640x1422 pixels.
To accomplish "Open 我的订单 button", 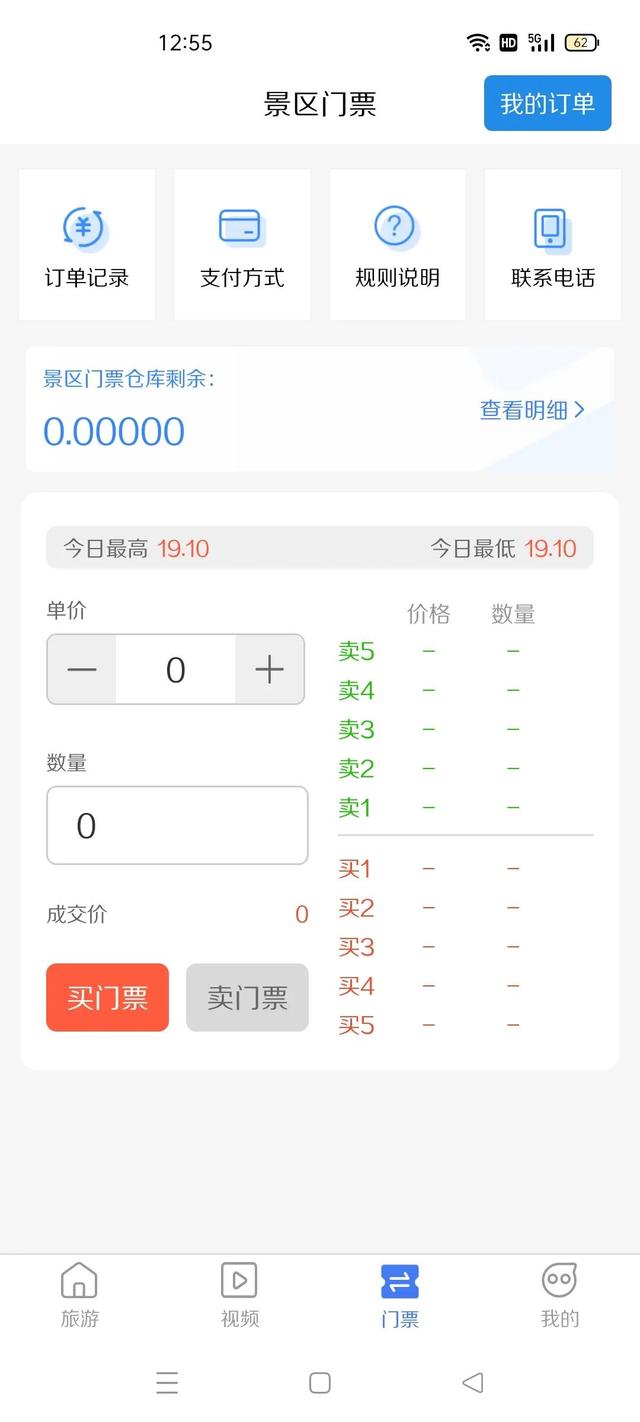I will [547, 103].
